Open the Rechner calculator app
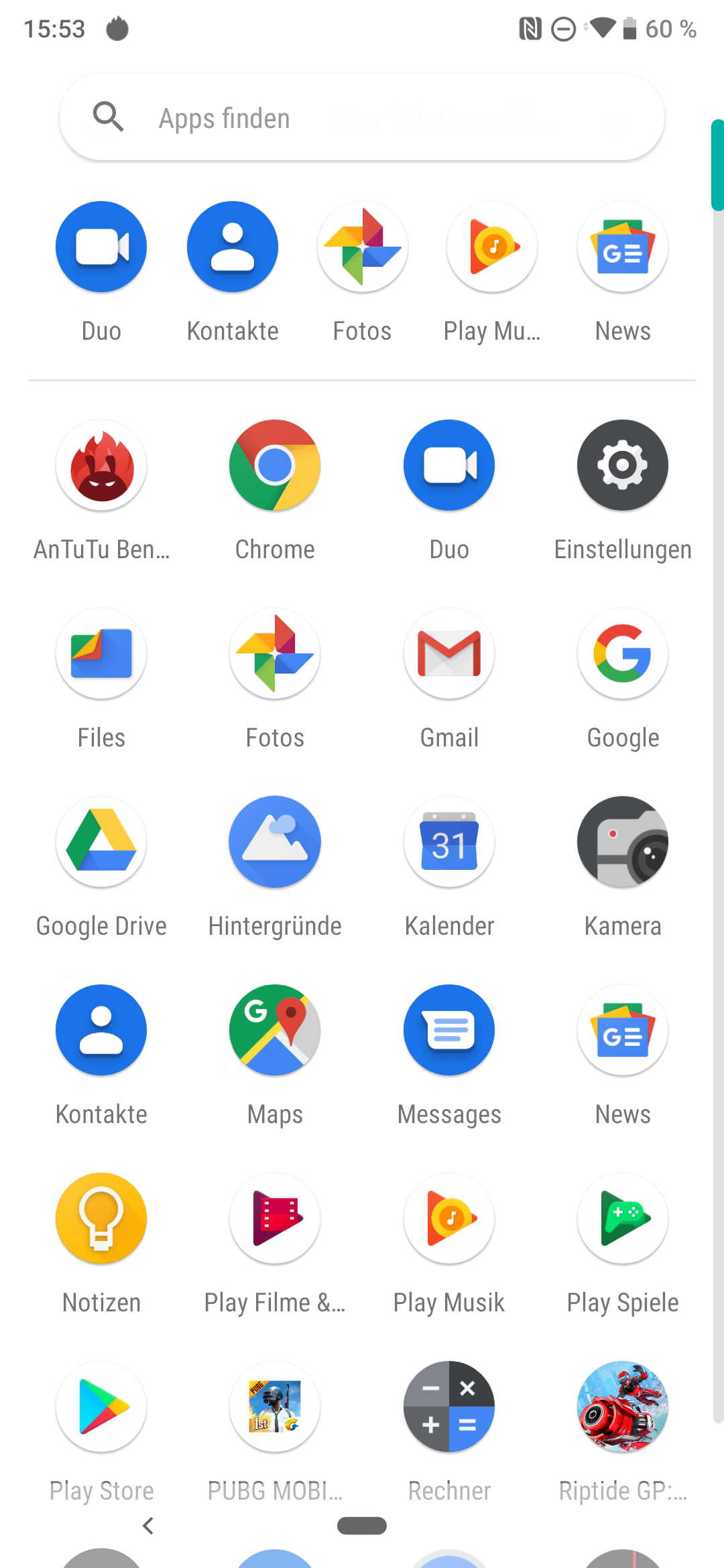 pos(449,1407)
